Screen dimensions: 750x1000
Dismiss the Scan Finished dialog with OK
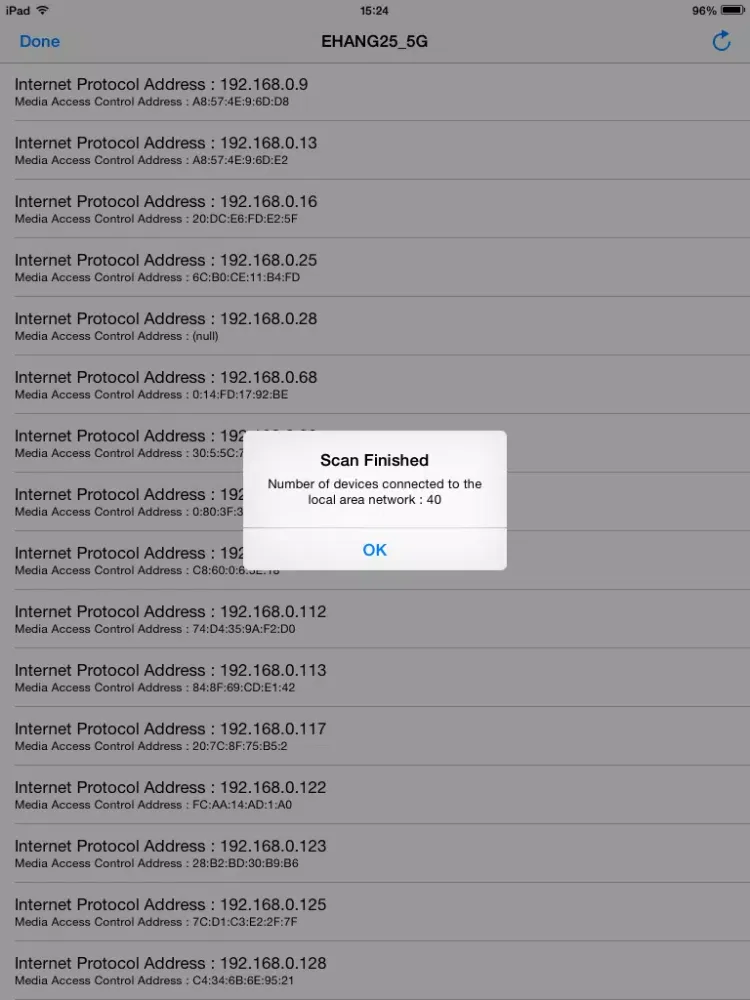tap(374, 549)
